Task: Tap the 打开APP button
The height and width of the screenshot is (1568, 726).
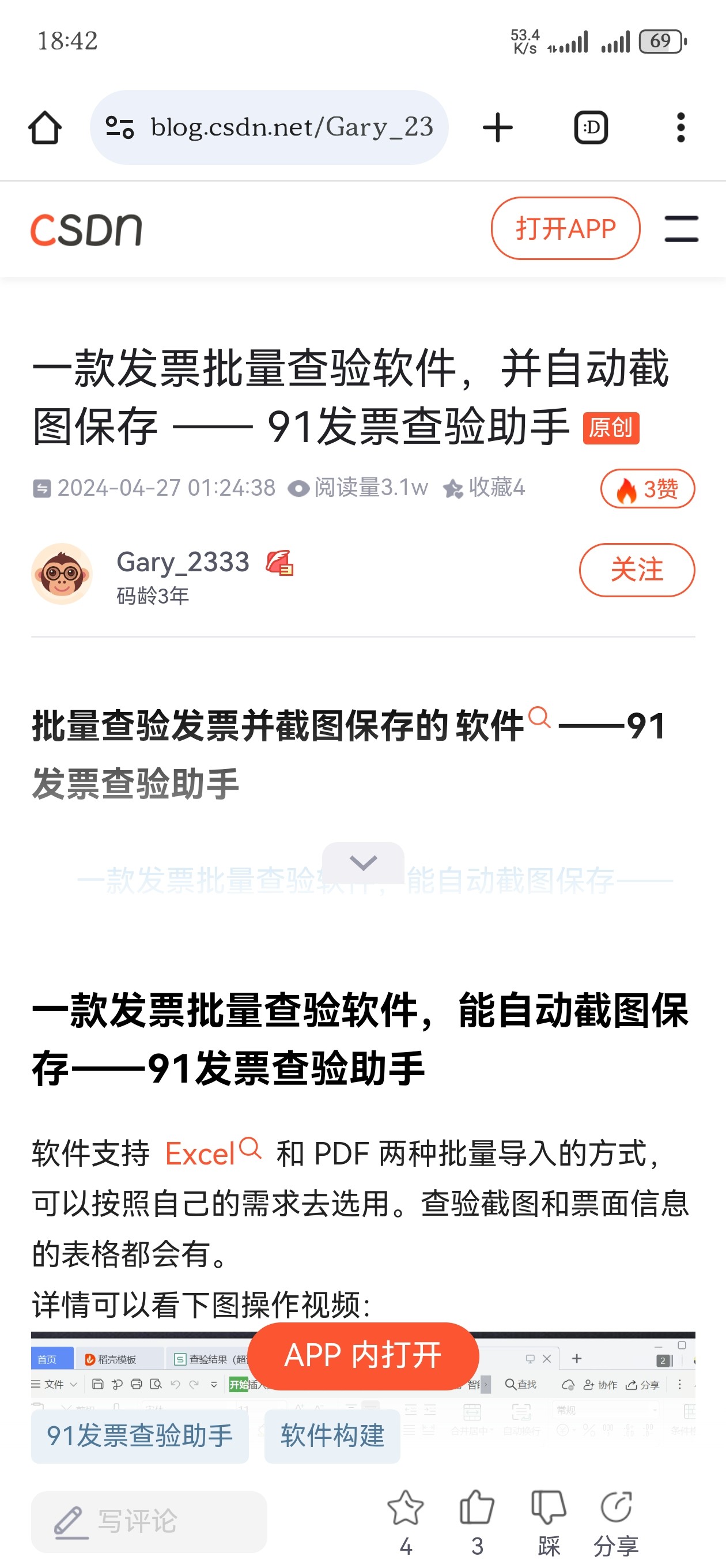Action: point(565,228)
